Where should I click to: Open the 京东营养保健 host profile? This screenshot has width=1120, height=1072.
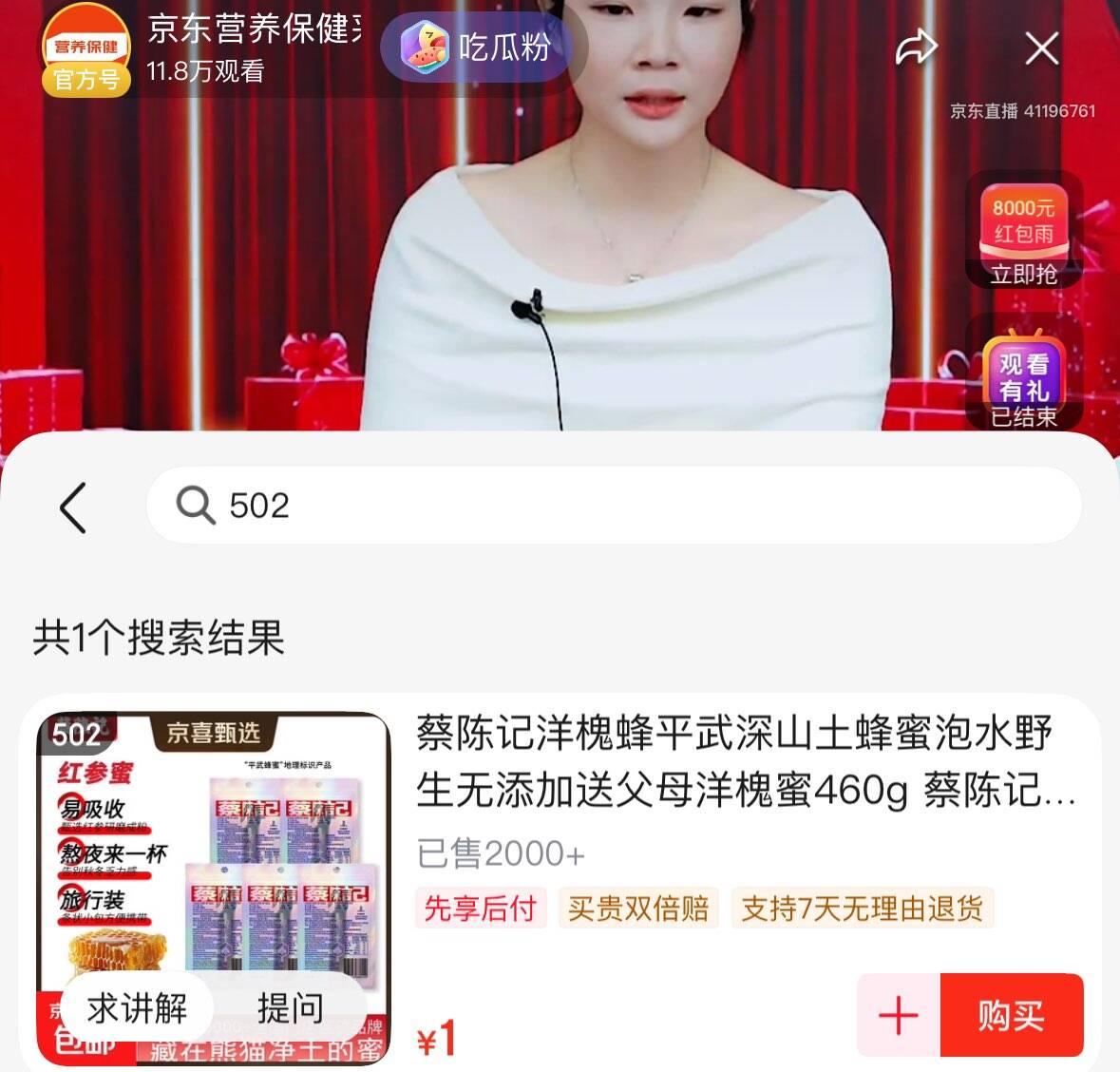point(85,49)
